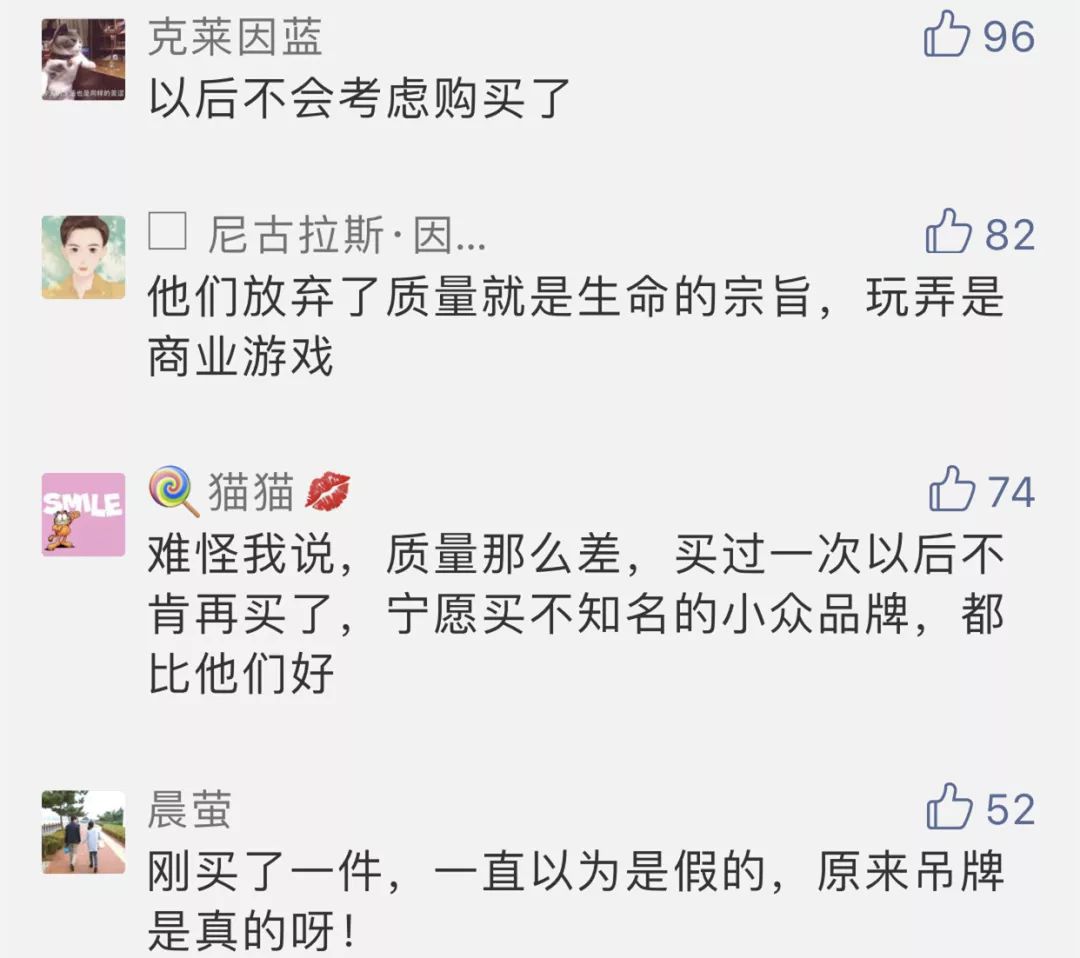
Task: Like 猫猫's comment with 74 likes
Action: click(x=951, y=491)
